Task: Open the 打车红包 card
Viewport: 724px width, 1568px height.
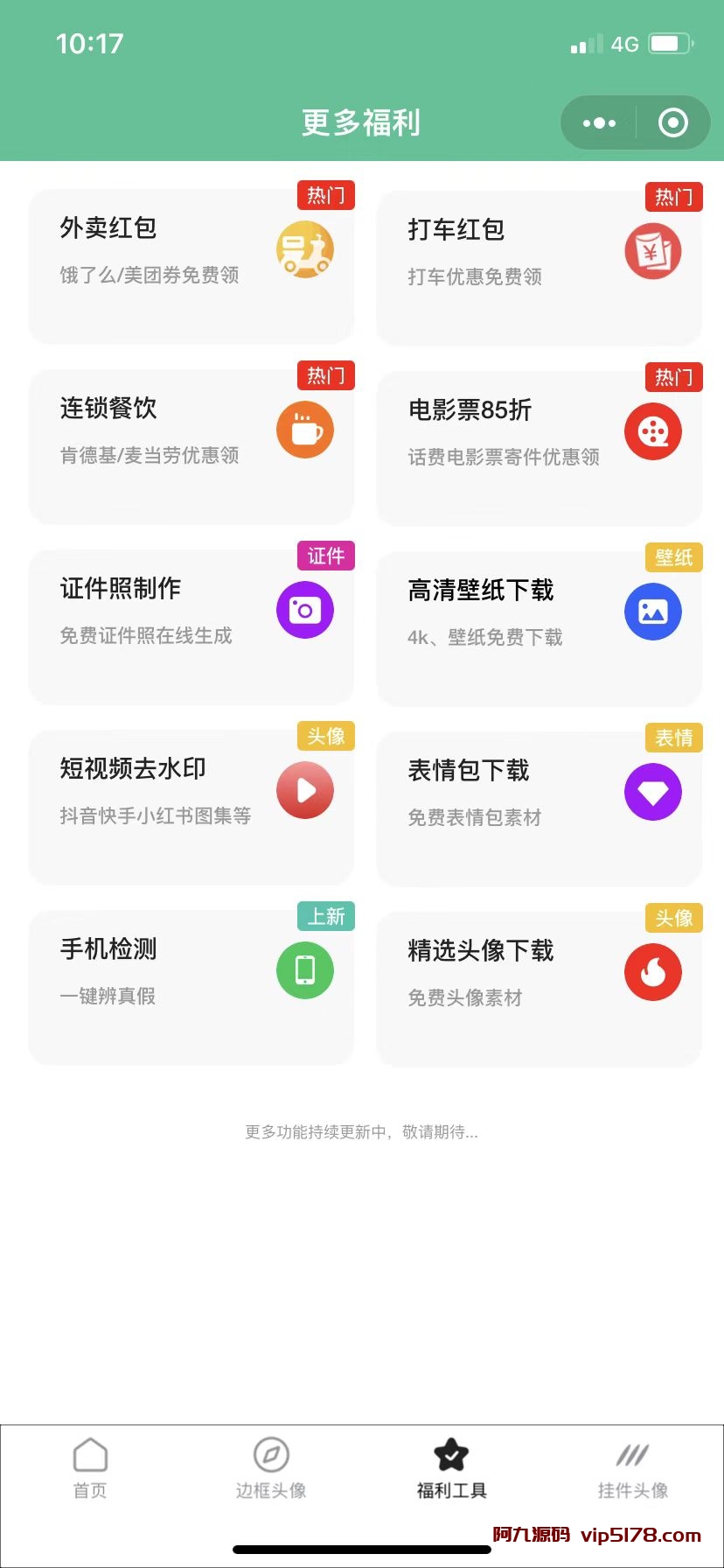Action: 540,268
